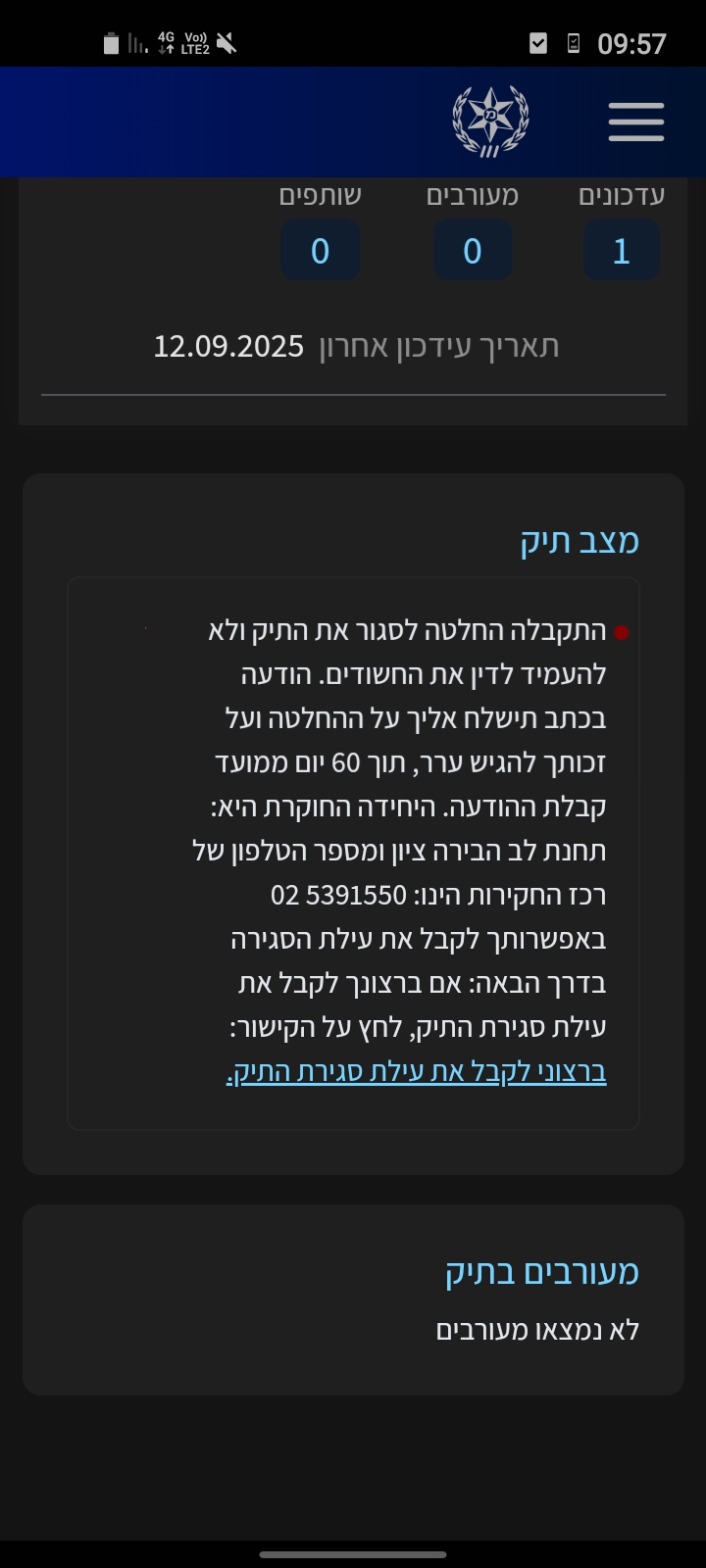Screen dimensions: 706x1568
Task: Open the hamburger menu
Action: [635, 122]
